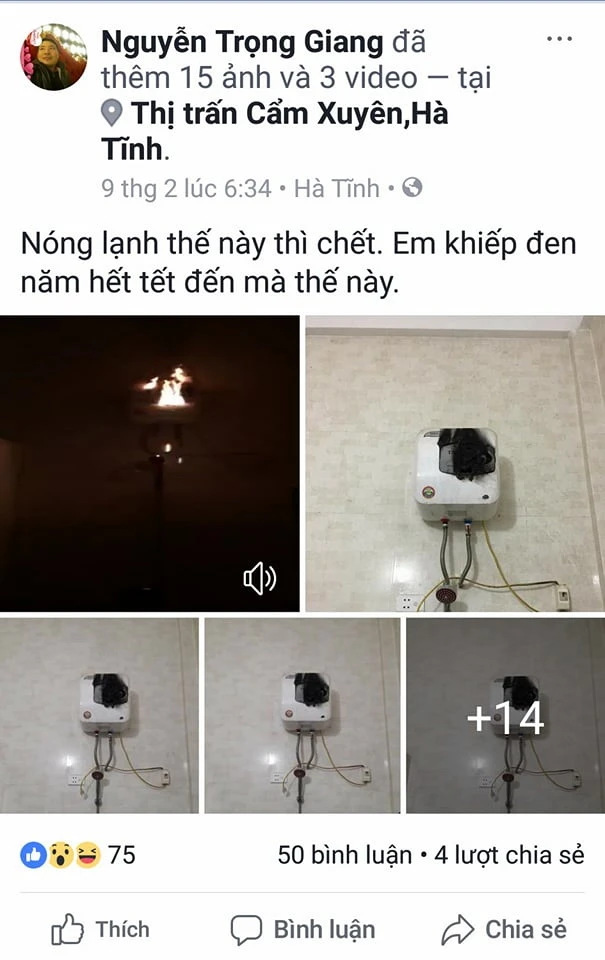Share the post via Chia sẻ
605x960 pixels.
point(504,929)
